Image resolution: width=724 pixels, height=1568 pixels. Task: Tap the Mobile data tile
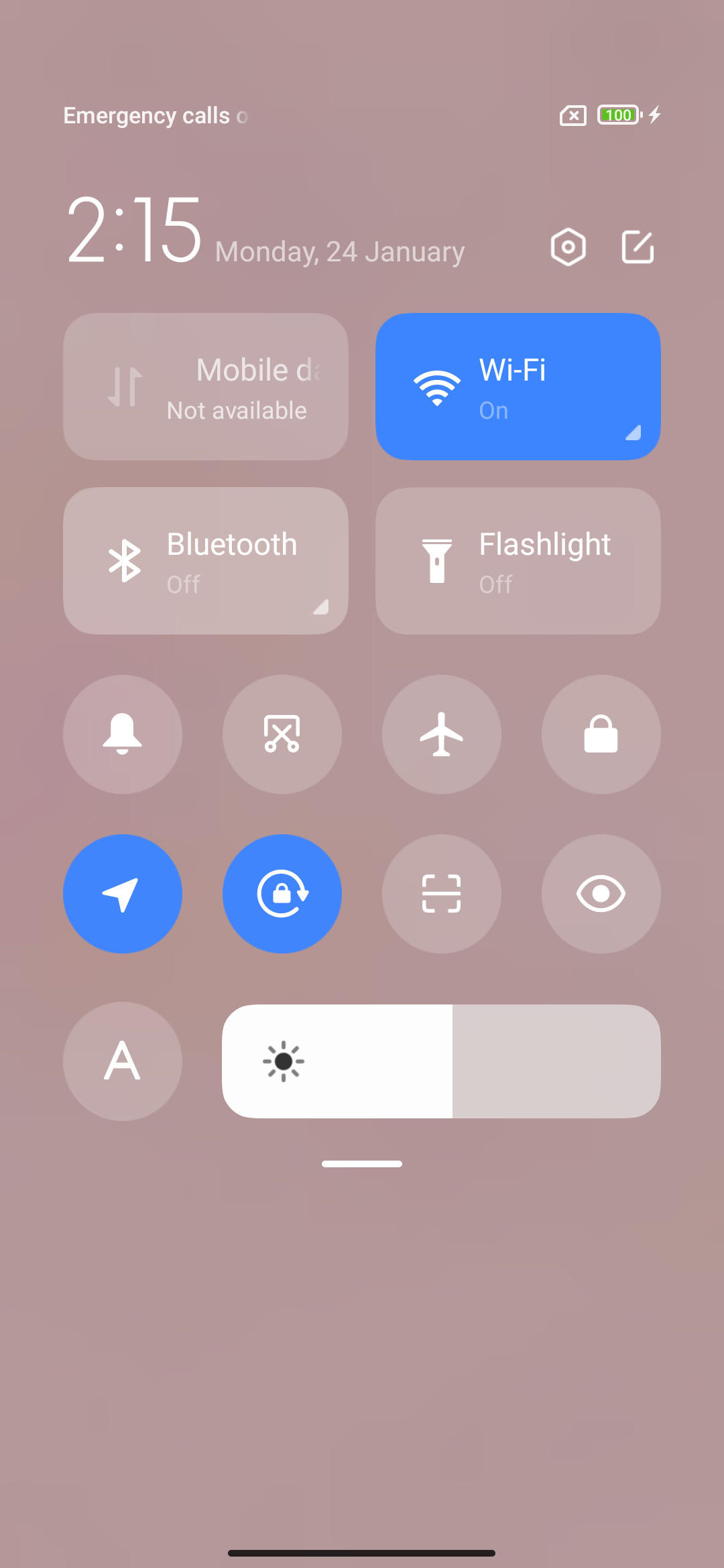pyautogui.click(x=206, y=387)
